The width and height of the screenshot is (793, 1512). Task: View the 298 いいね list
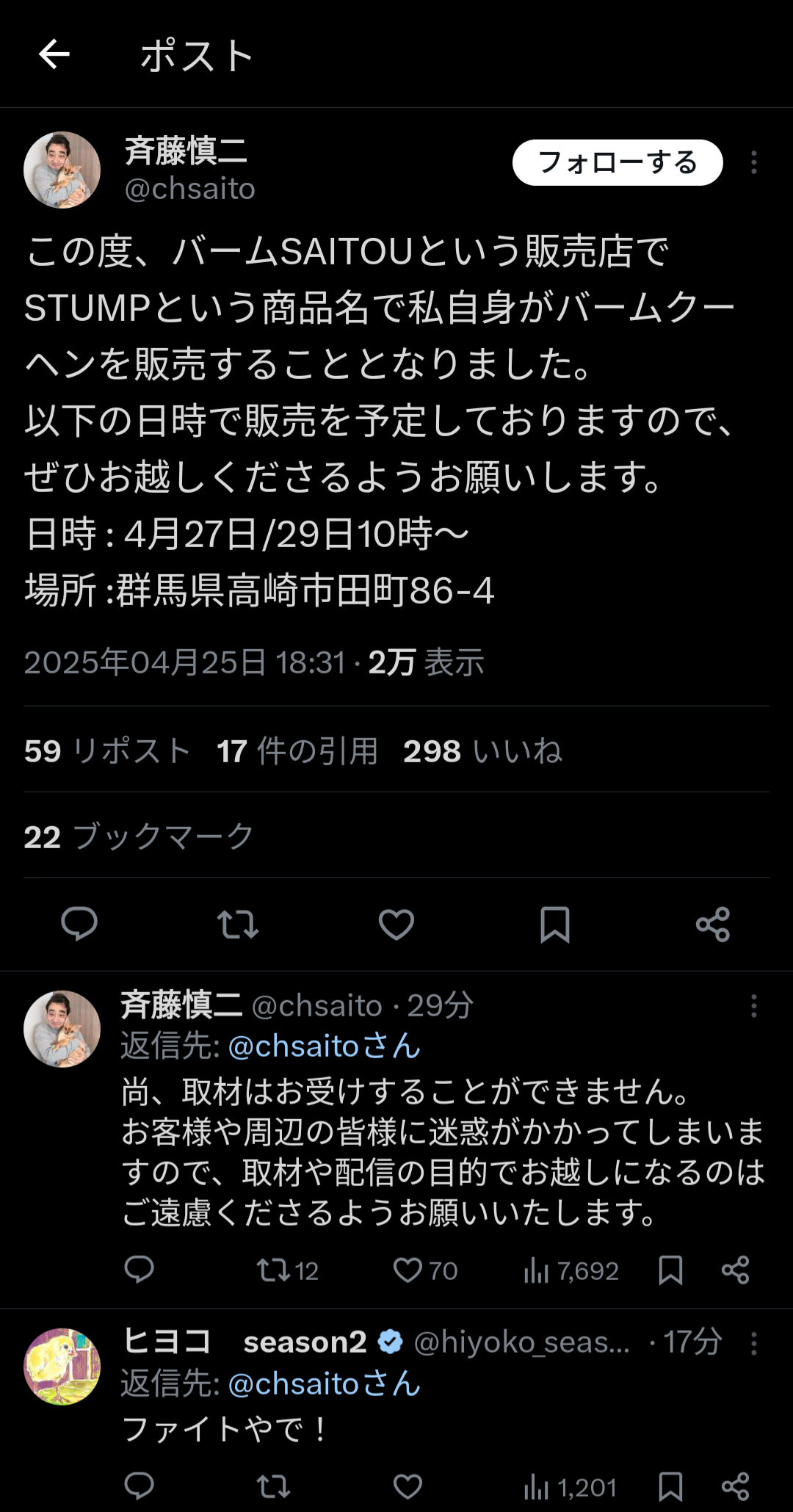pyautogui.click(x=482, y=751)
